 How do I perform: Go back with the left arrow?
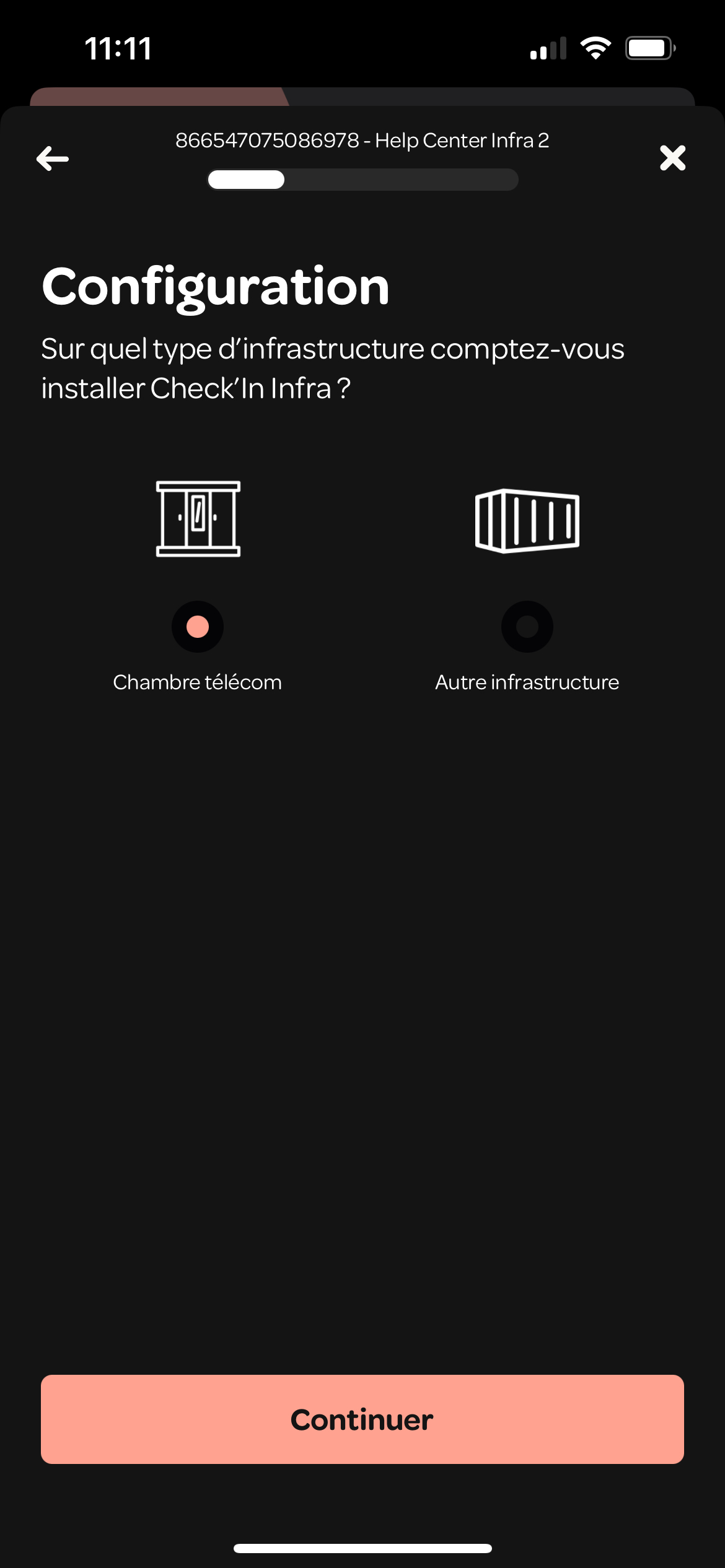coord(53,159)
